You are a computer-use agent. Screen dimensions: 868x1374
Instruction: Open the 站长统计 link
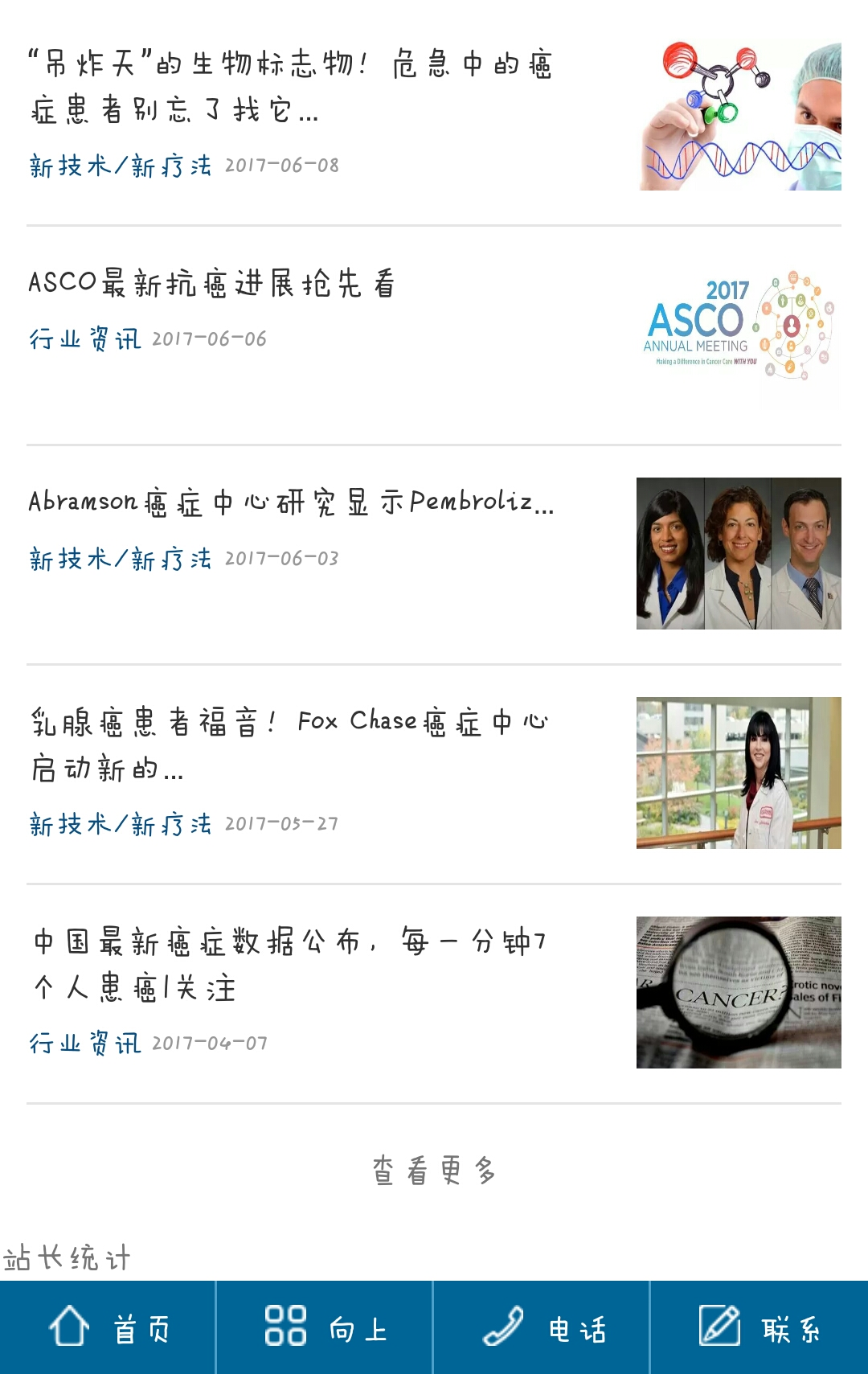(x=67, y=1257)
